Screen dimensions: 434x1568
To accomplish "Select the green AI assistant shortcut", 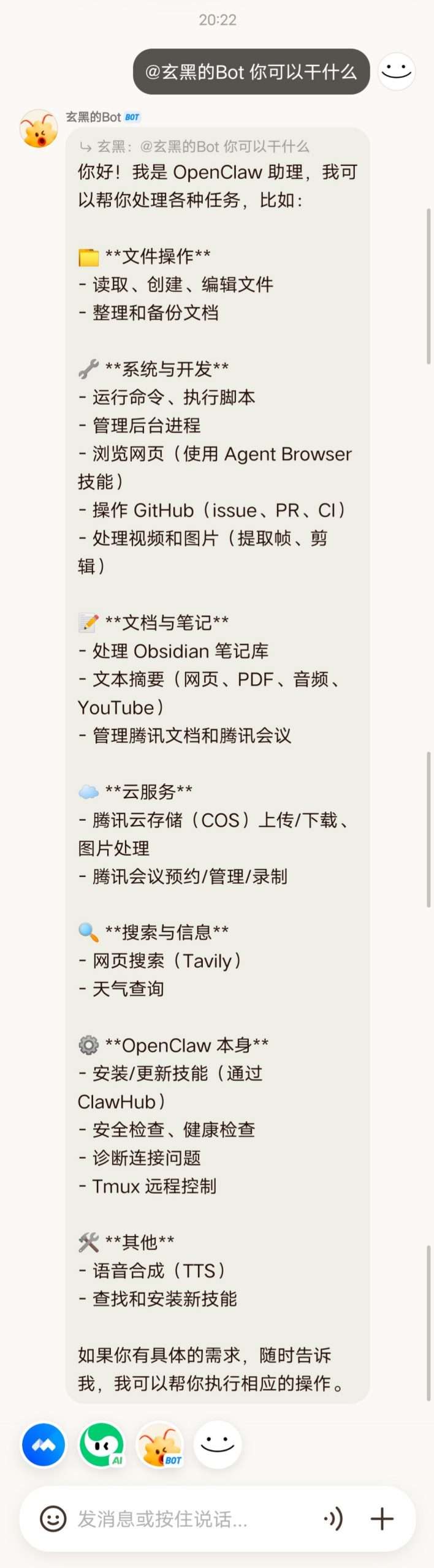I will point(102,1445).
